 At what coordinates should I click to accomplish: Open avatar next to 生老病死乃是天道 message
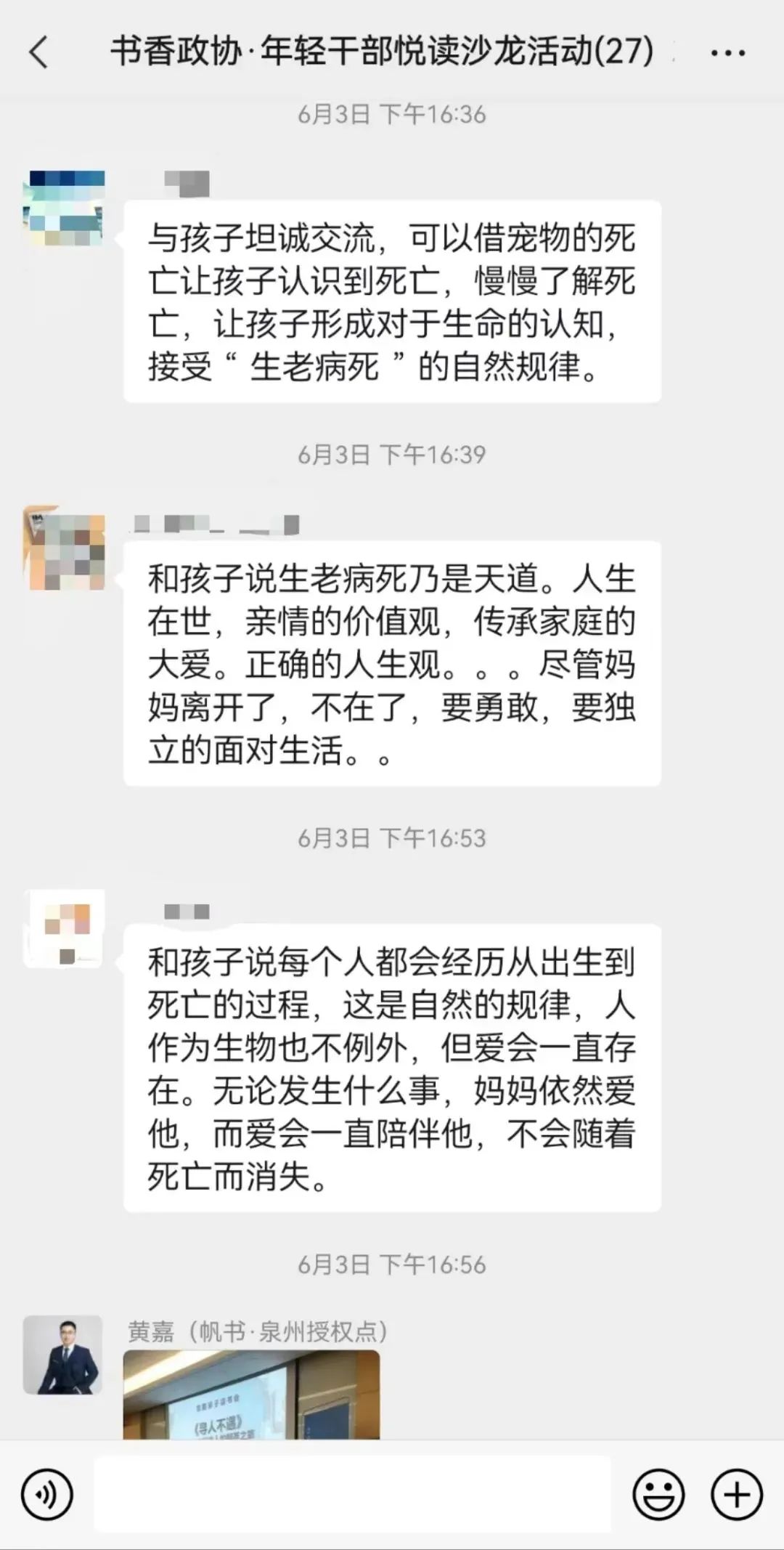click(65, 550)
